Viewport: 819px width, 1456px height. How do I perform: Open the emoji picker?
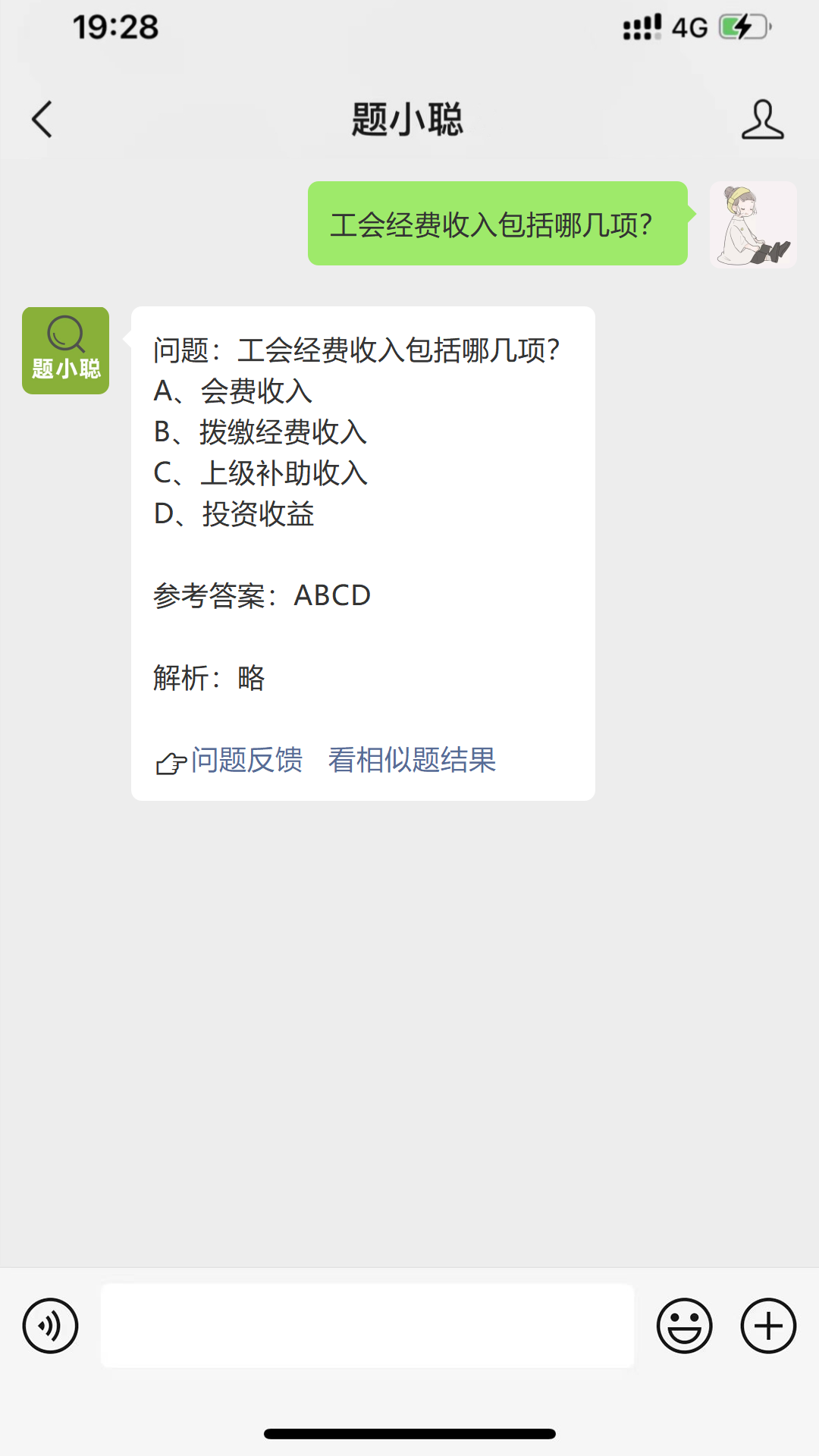pos(684,1326)
